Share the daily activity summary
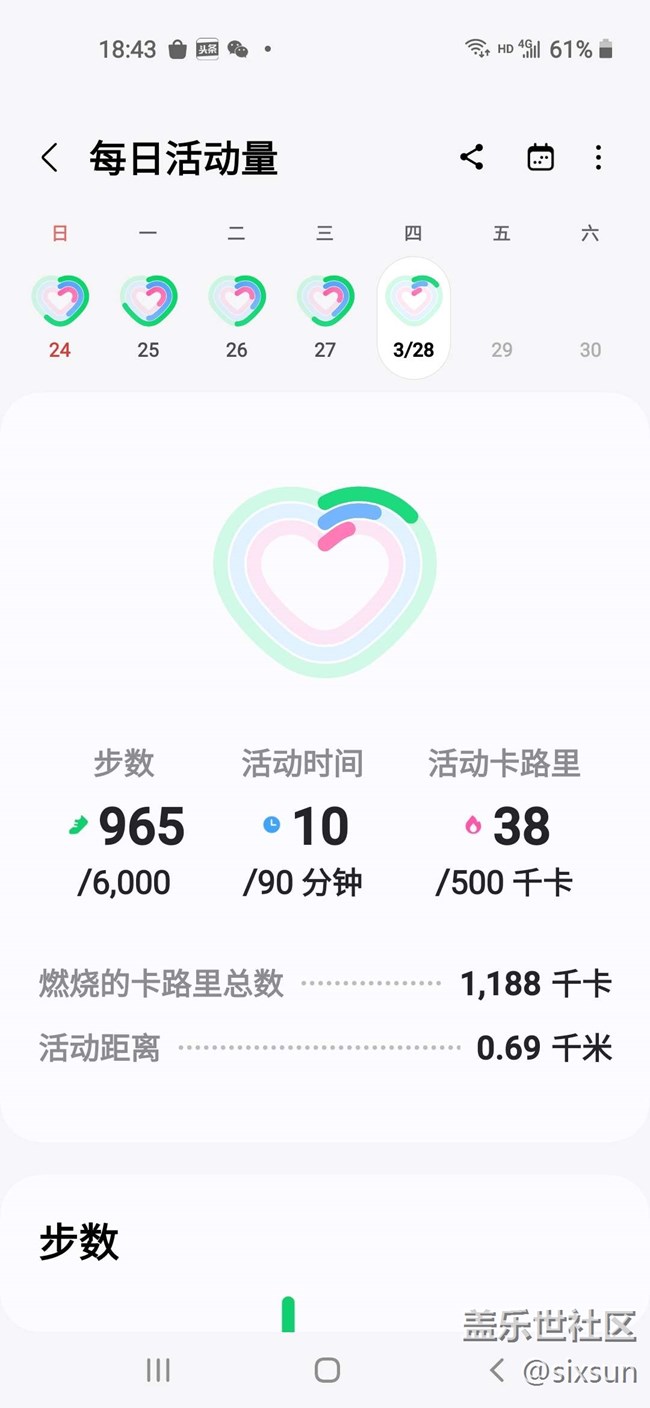 (x=472, y=157)
